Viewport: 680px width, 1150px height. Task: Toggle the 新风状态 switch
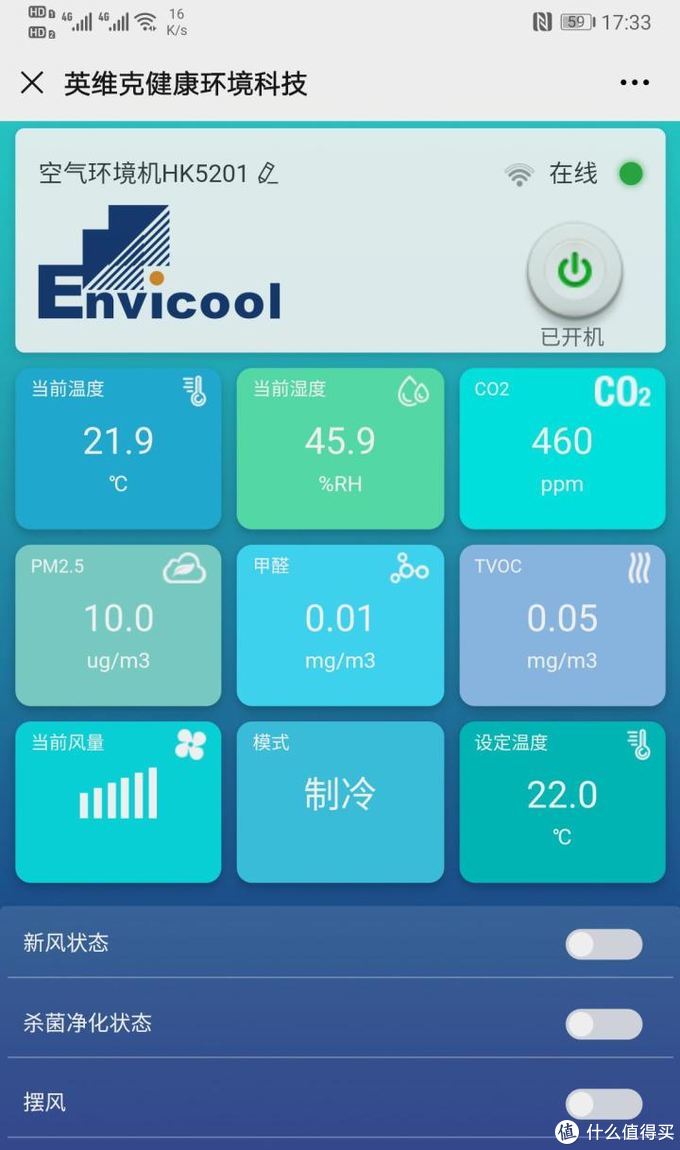coord(604,944)
